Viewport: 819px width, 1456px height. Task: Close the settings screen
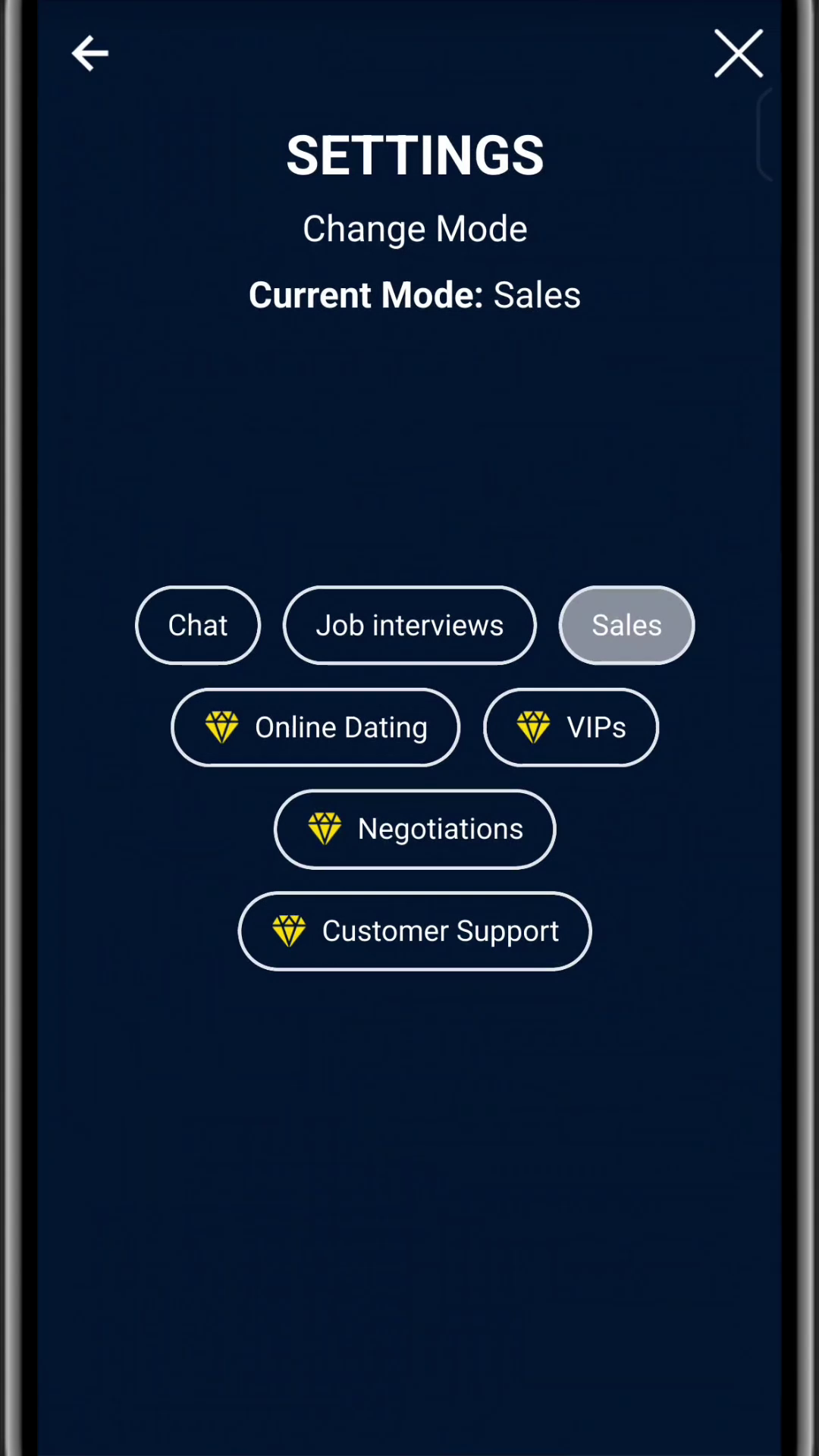738,54
